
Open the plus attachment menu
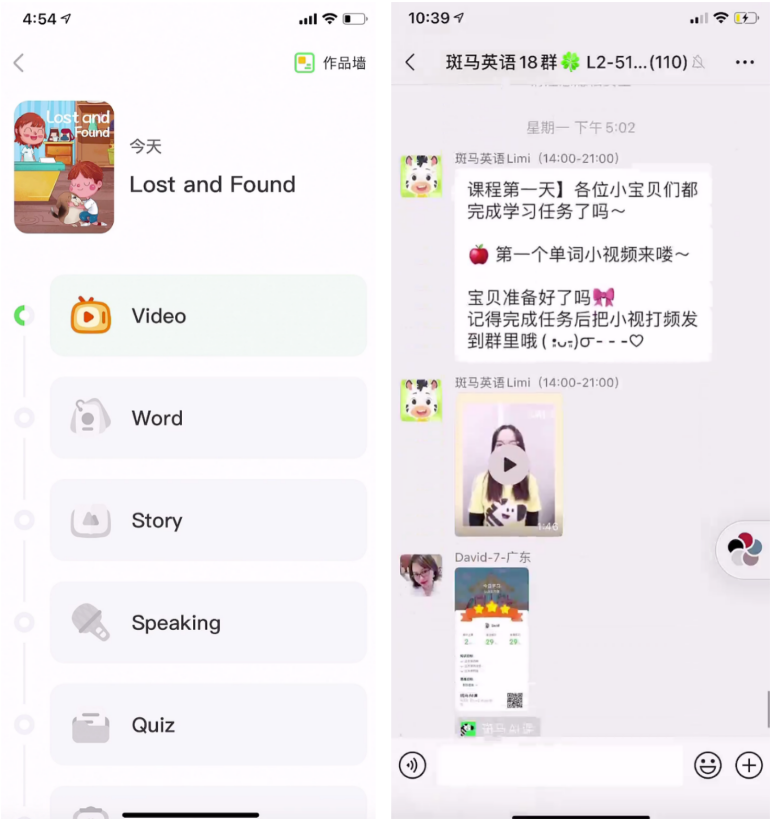(749, 766)
